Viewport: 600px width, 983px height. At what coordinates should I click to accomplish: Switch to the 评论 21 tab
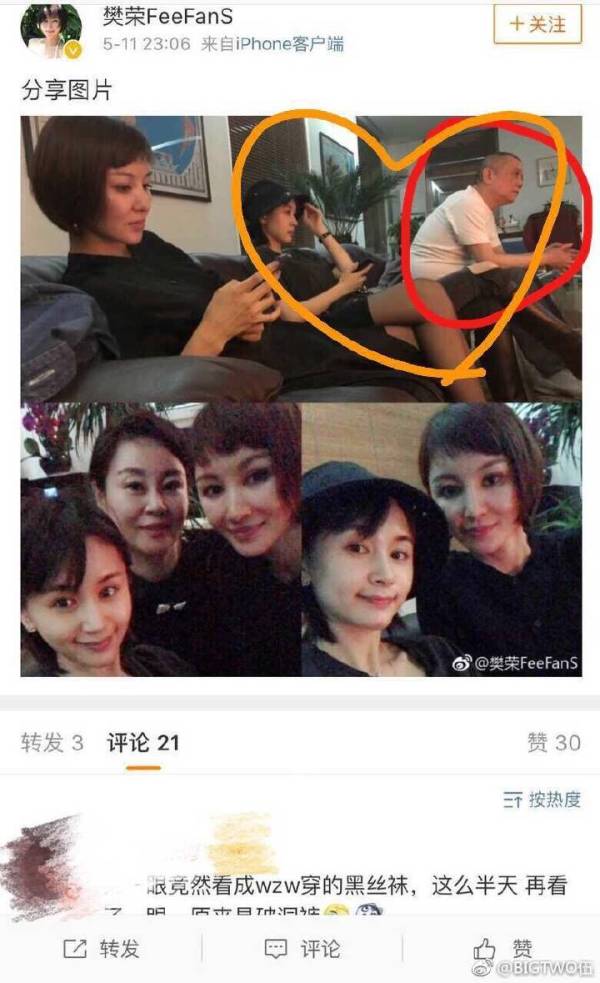tap(143, 743)
